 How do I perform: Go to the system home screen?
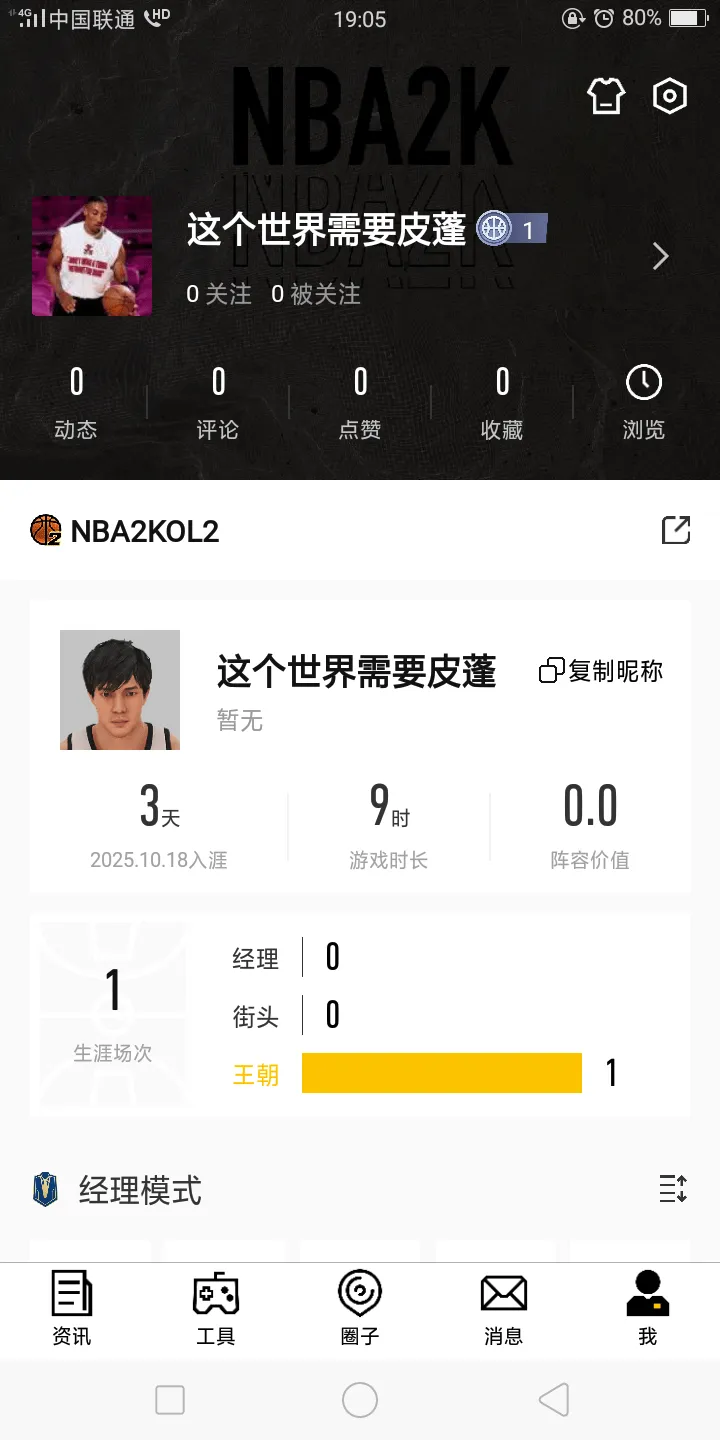[360, 1400]
